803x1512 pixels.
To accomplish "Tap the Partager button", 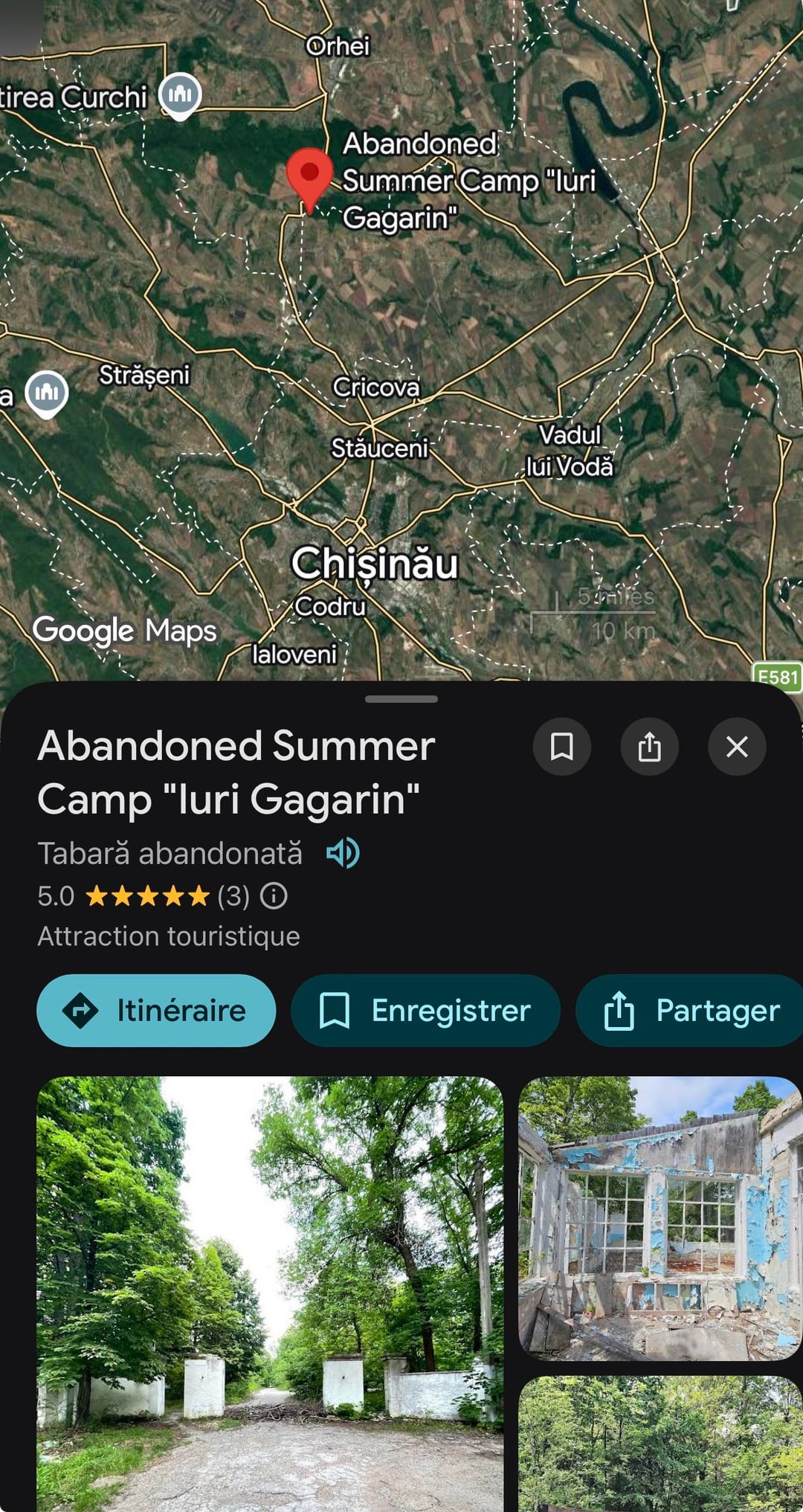I will click(x=690, y=1010).
